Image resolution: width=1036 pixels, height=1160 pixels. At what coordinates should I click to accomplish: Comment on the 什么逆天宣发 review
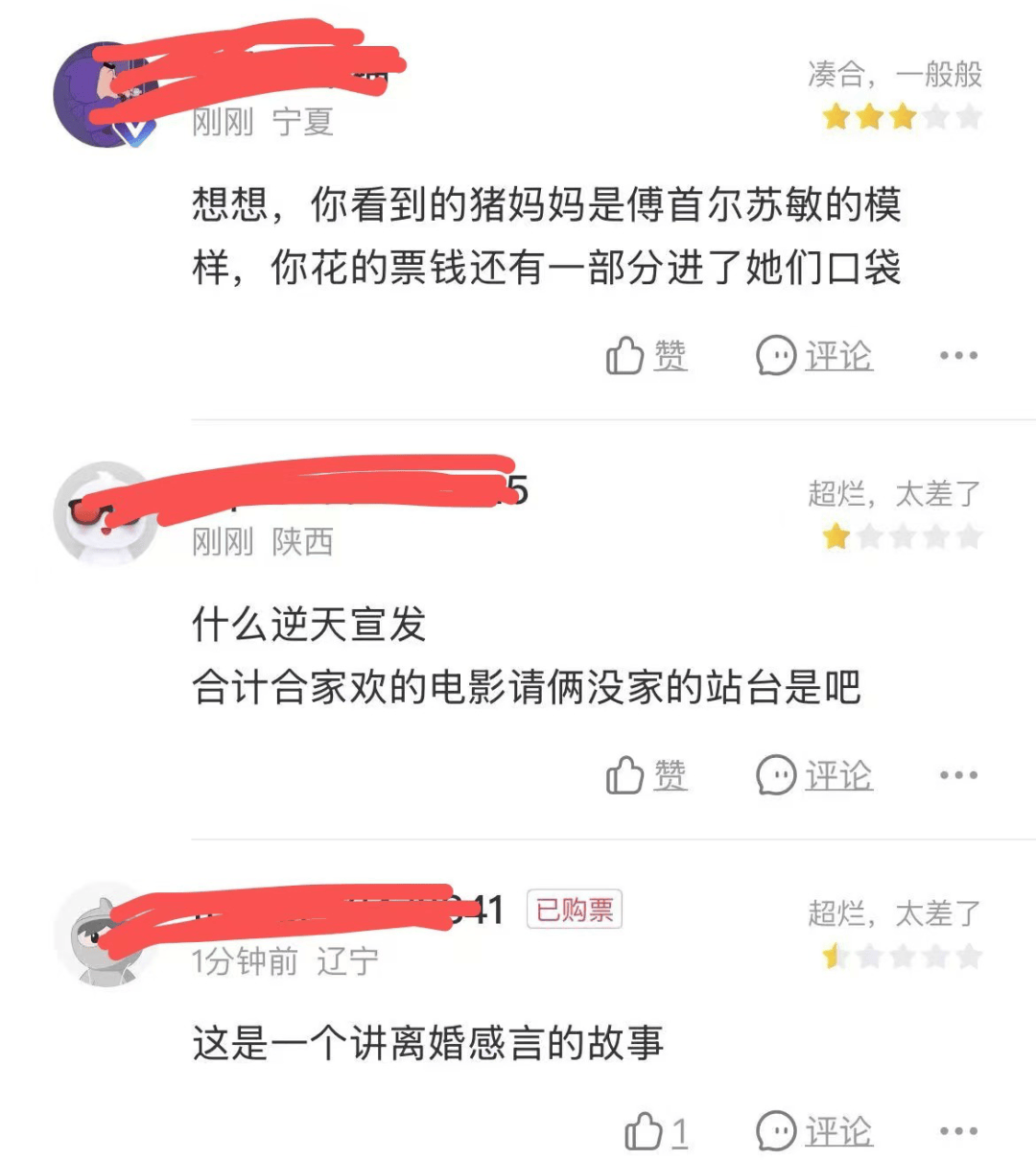pos(813,775)
